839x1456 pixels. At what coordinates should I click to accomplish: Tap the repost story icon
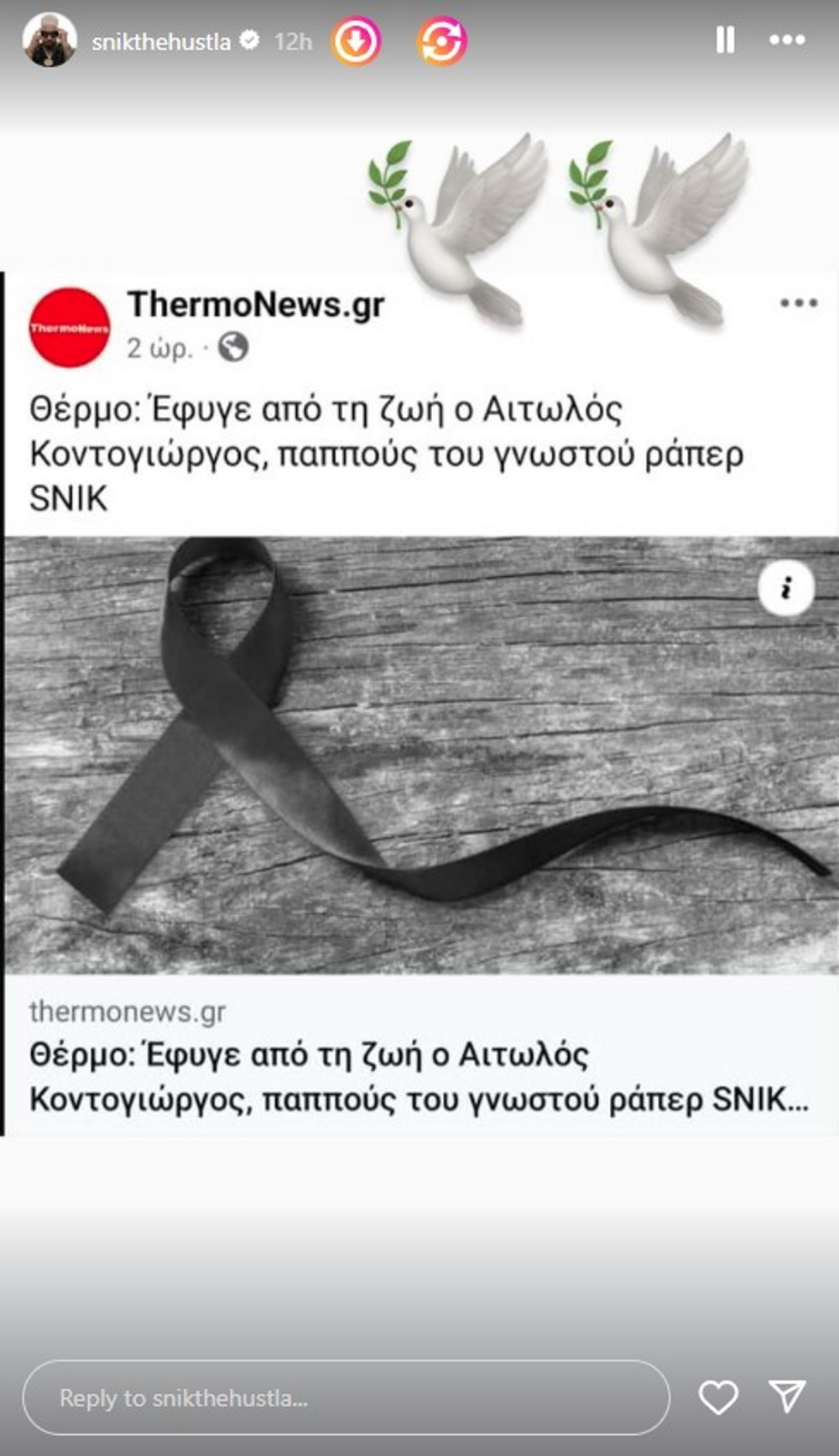pyautogui.click(x=441, y=41)
